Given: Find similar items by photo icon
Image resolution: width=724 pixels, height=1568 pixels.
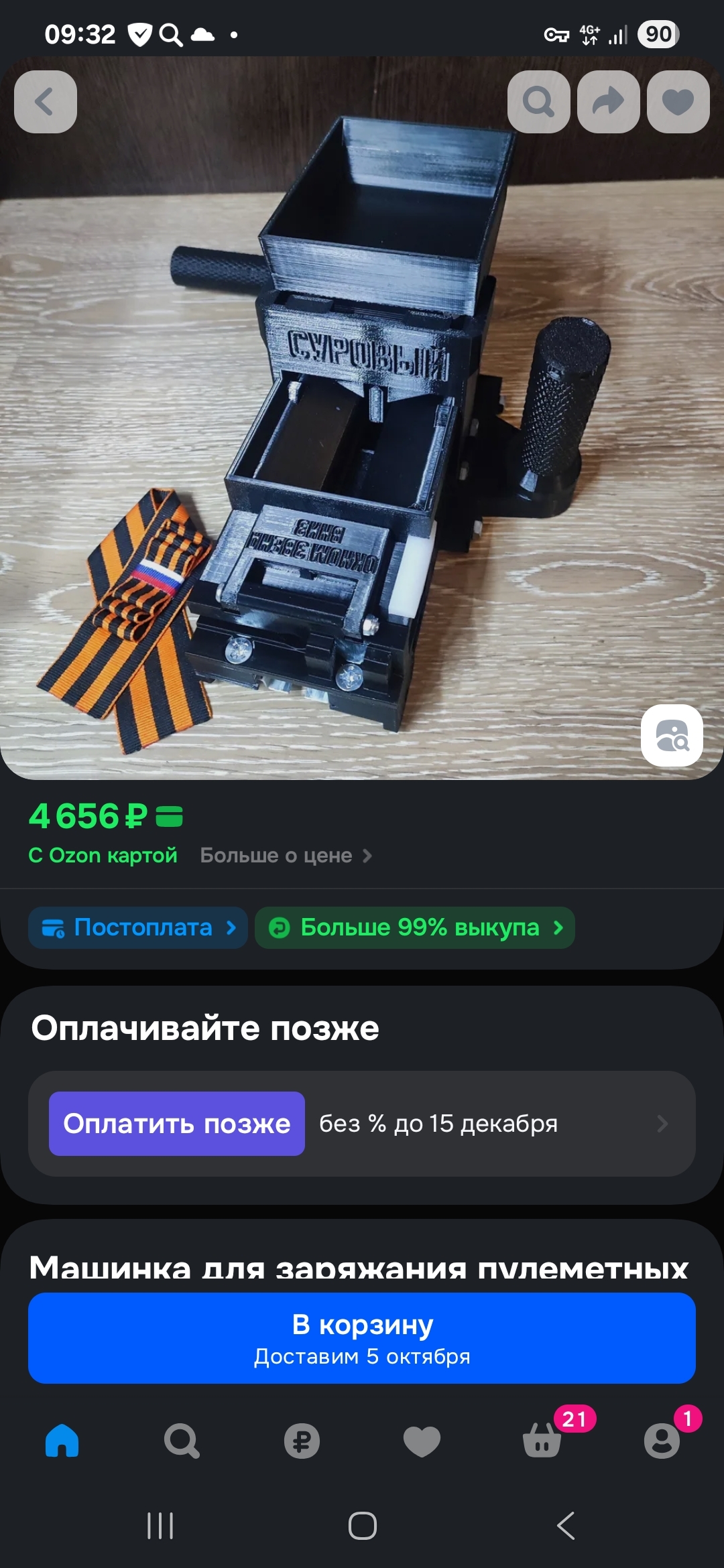Looking at the screenshot, I should point(672,735).
